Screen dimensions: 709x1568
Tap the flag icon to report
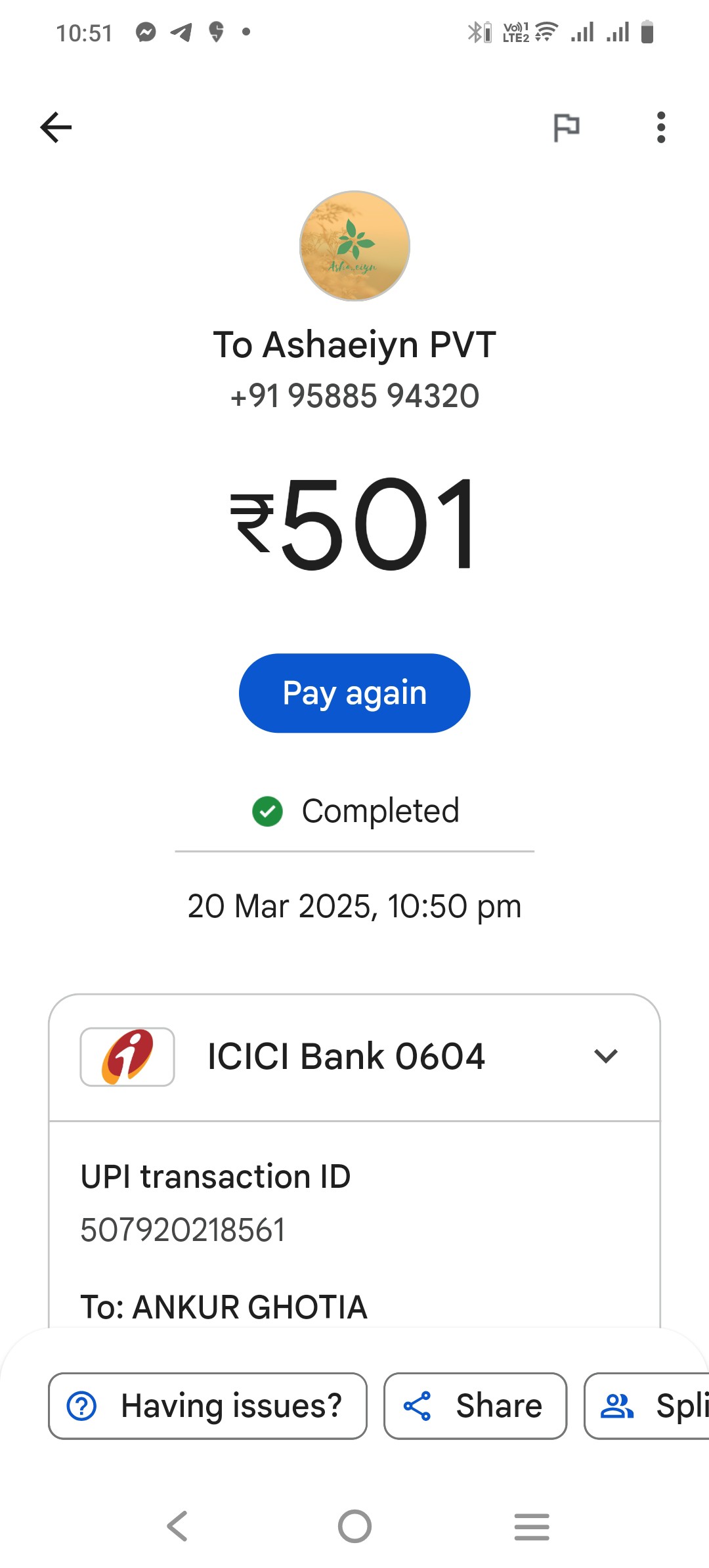[567, 127]
